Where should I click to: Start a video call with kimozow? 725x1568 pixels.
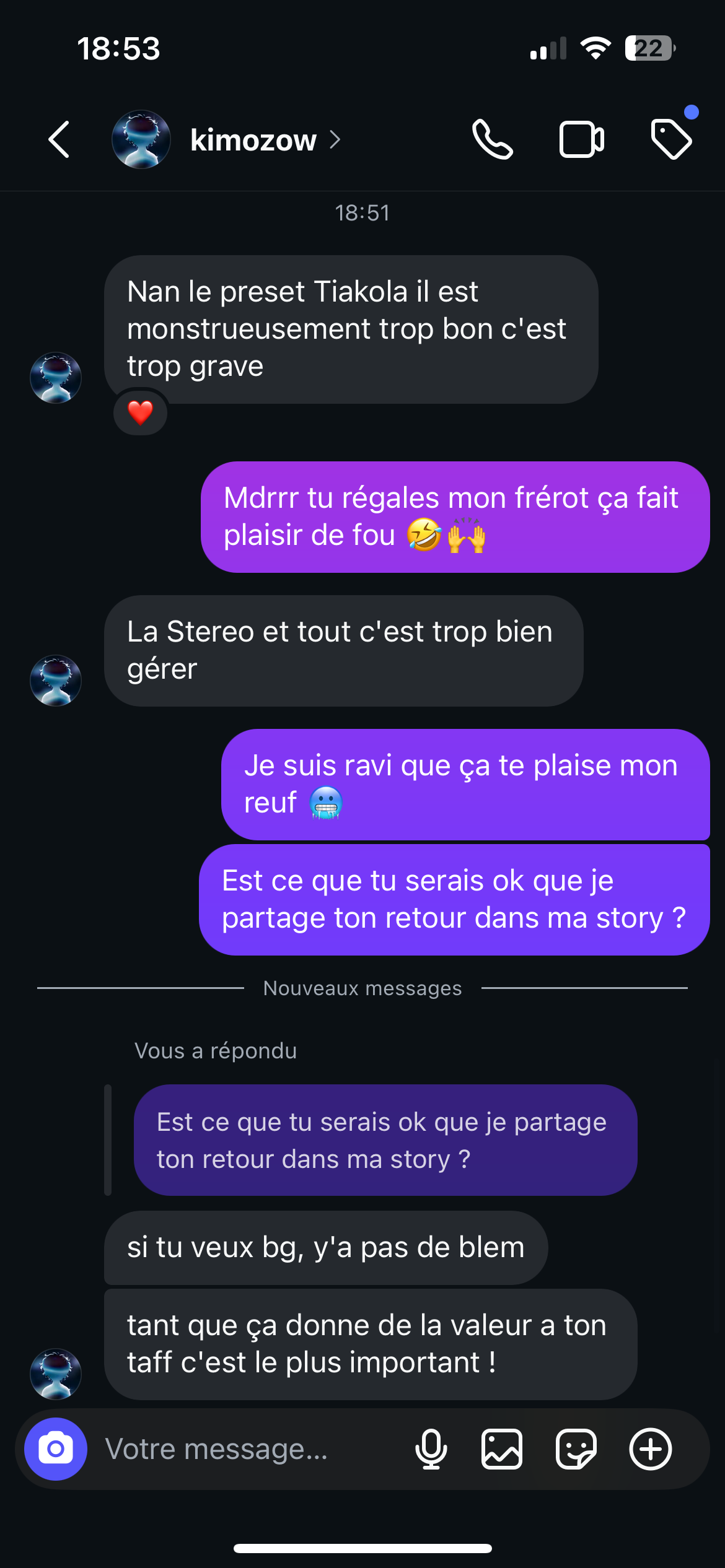(x=581, y=139)
